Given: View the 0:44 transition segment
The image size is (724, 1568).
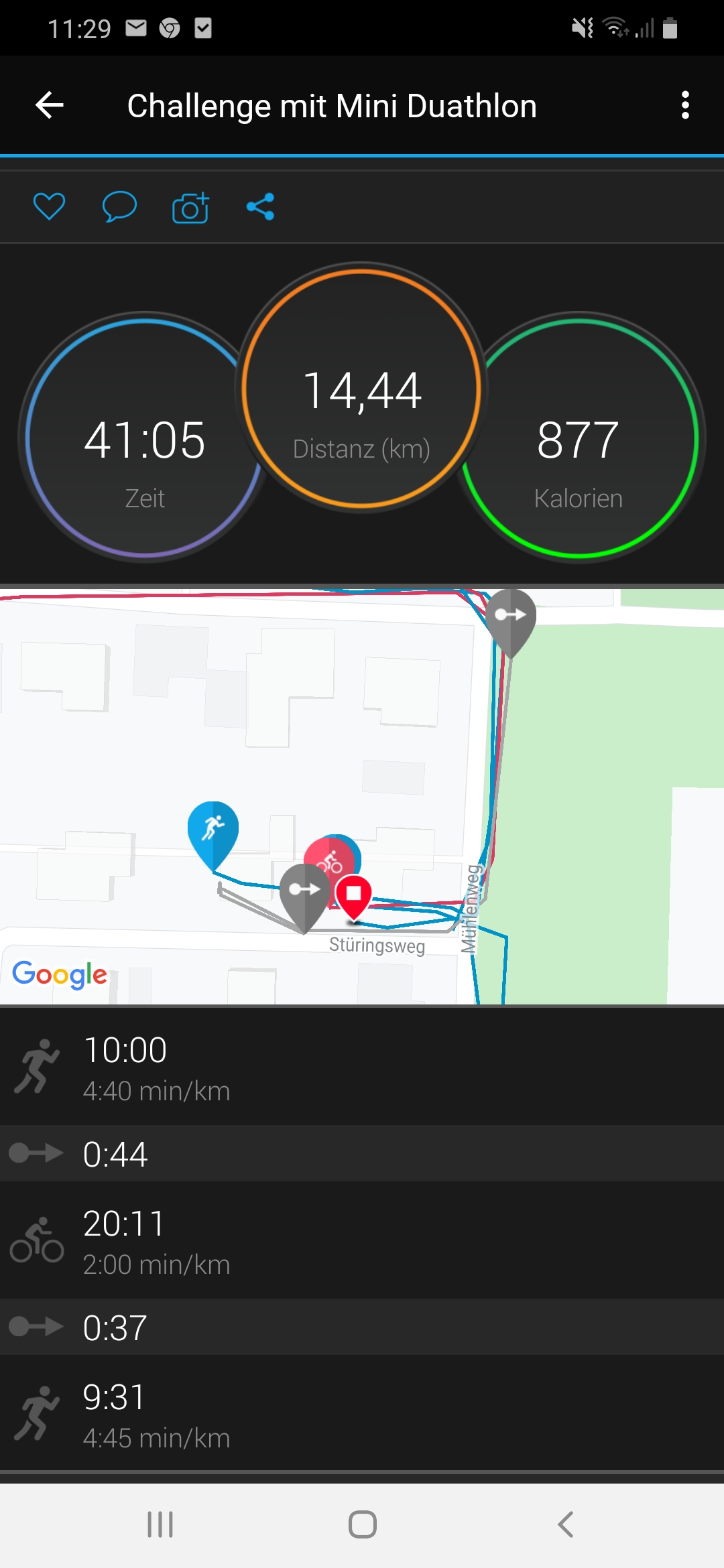Looking at the screenshot, I should tap(362, 1153).
